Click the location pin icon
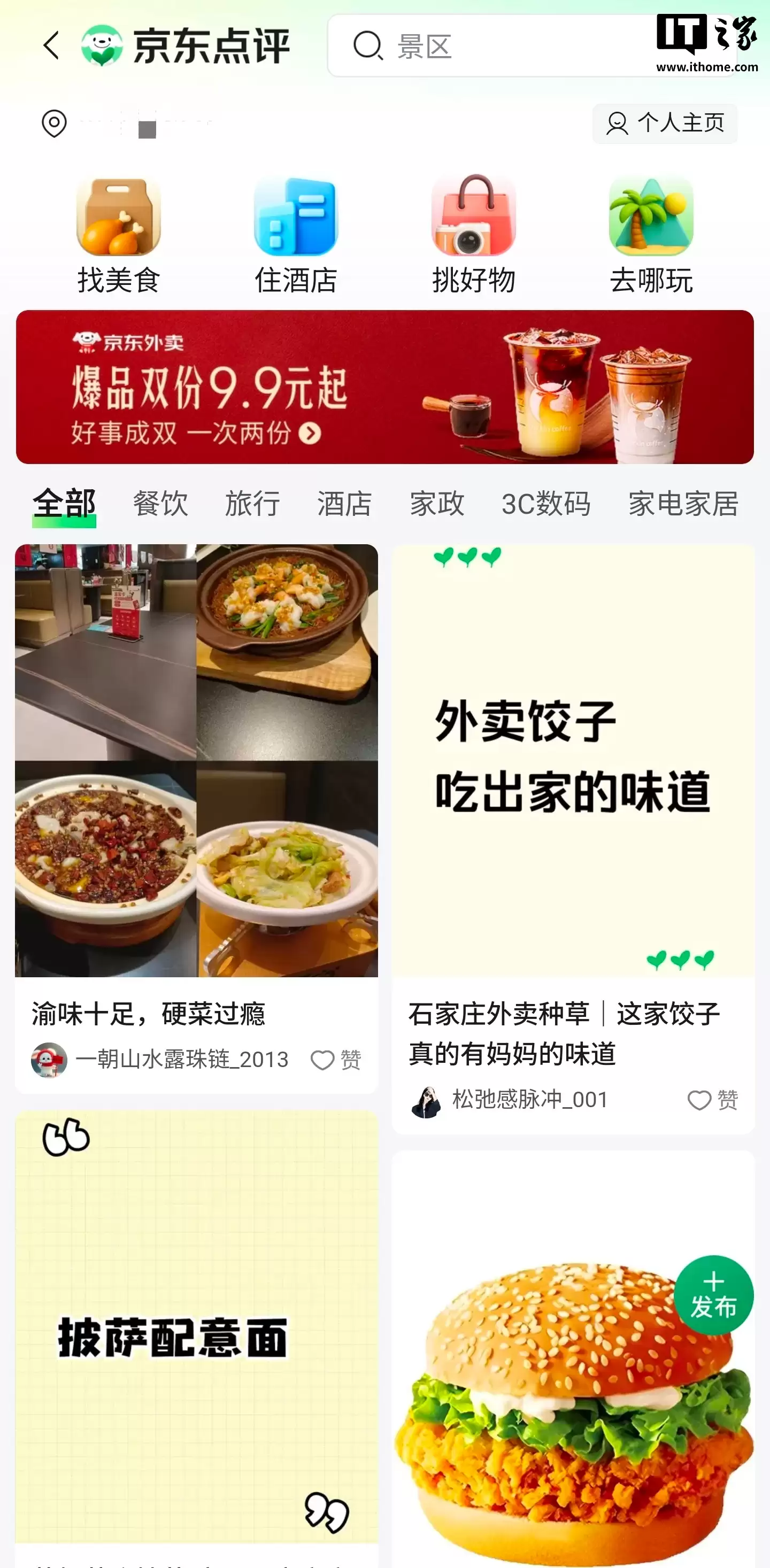This screenshot has height=1568, width=770. tap(53, 123)
